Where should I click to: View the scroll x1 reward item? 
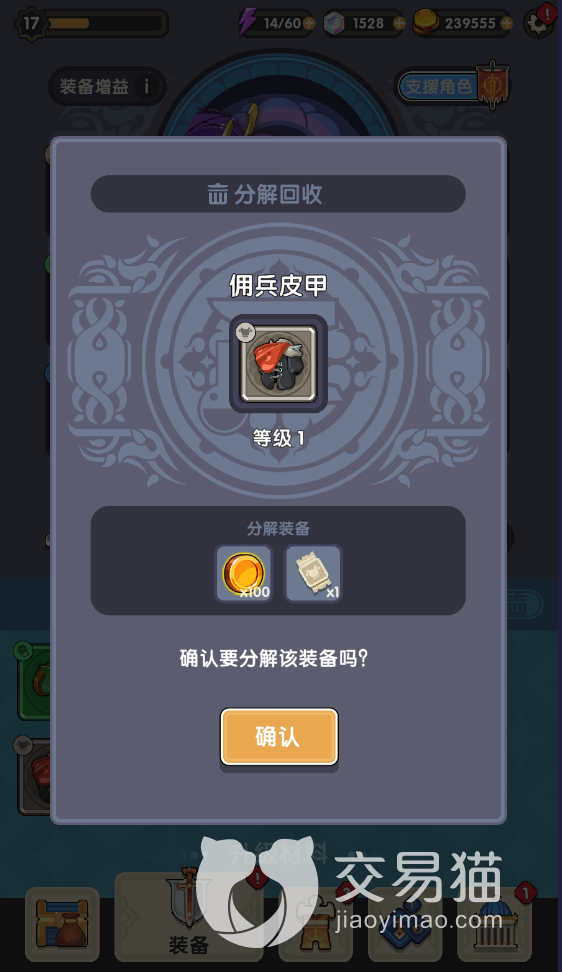click(313, 573)
